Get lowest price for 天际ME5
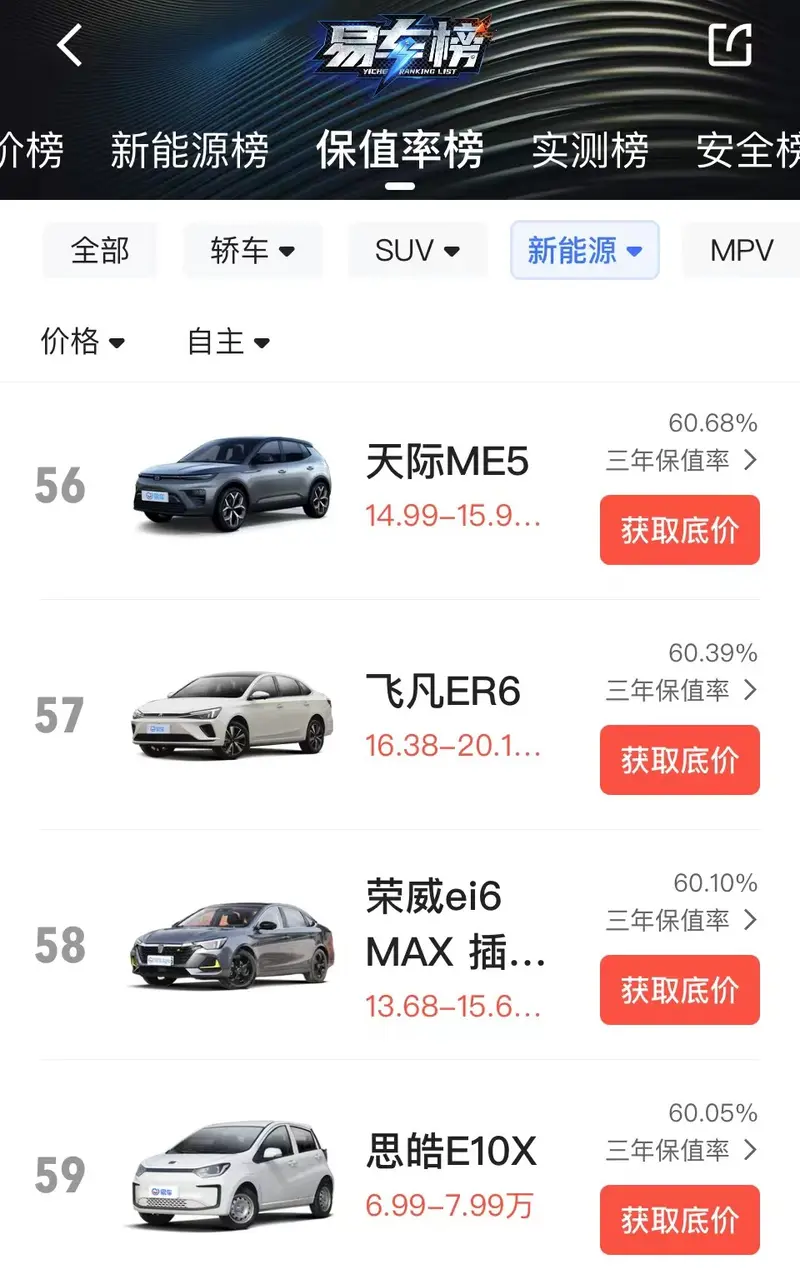The width and height of the screenshot is (800, 1279). tap(679, 530)
